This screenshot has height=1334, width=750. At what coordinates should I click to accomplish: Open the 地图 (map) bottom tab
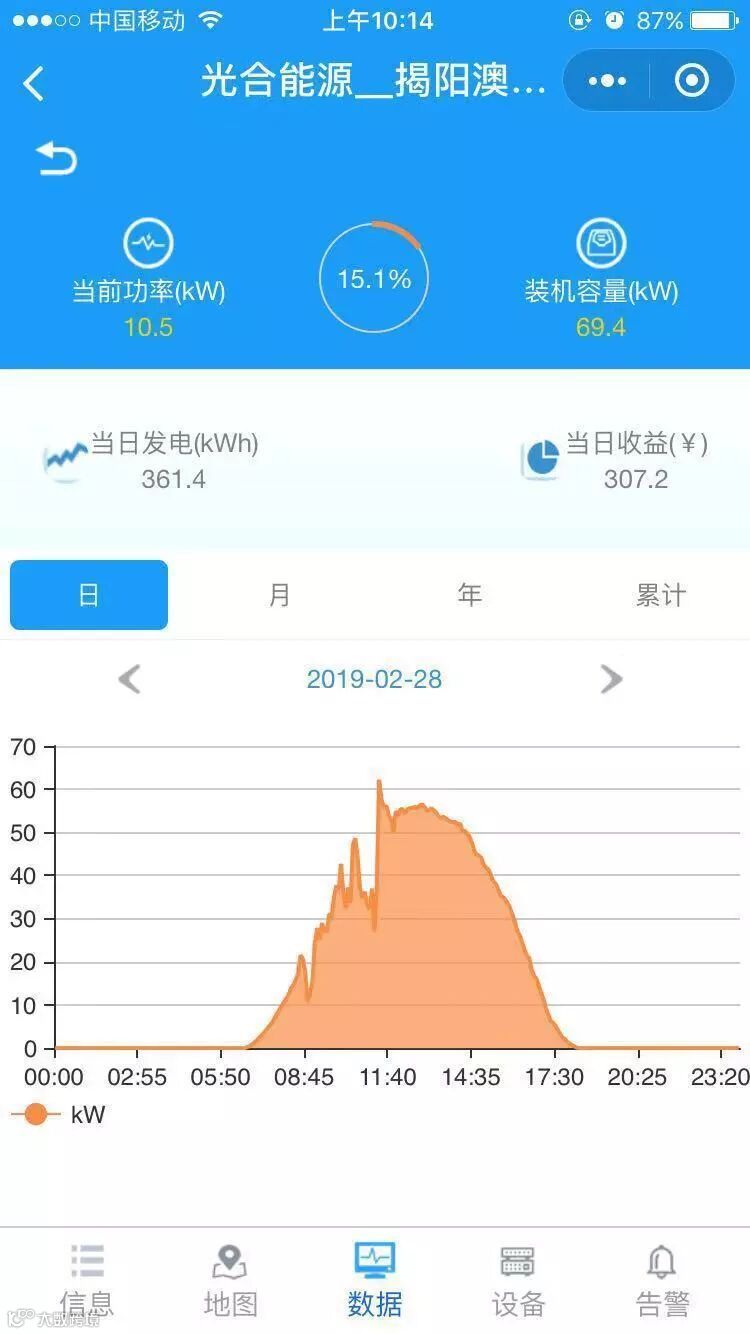(230, 1281)
